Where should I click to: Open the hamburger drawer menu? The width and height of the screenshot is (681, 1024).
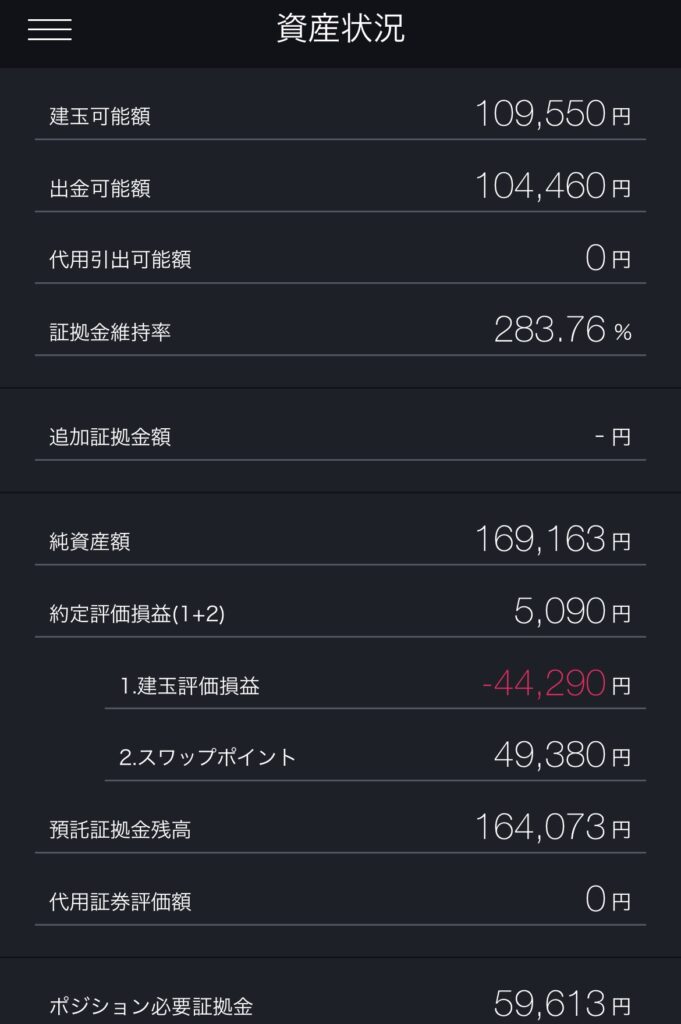[50, 30]
